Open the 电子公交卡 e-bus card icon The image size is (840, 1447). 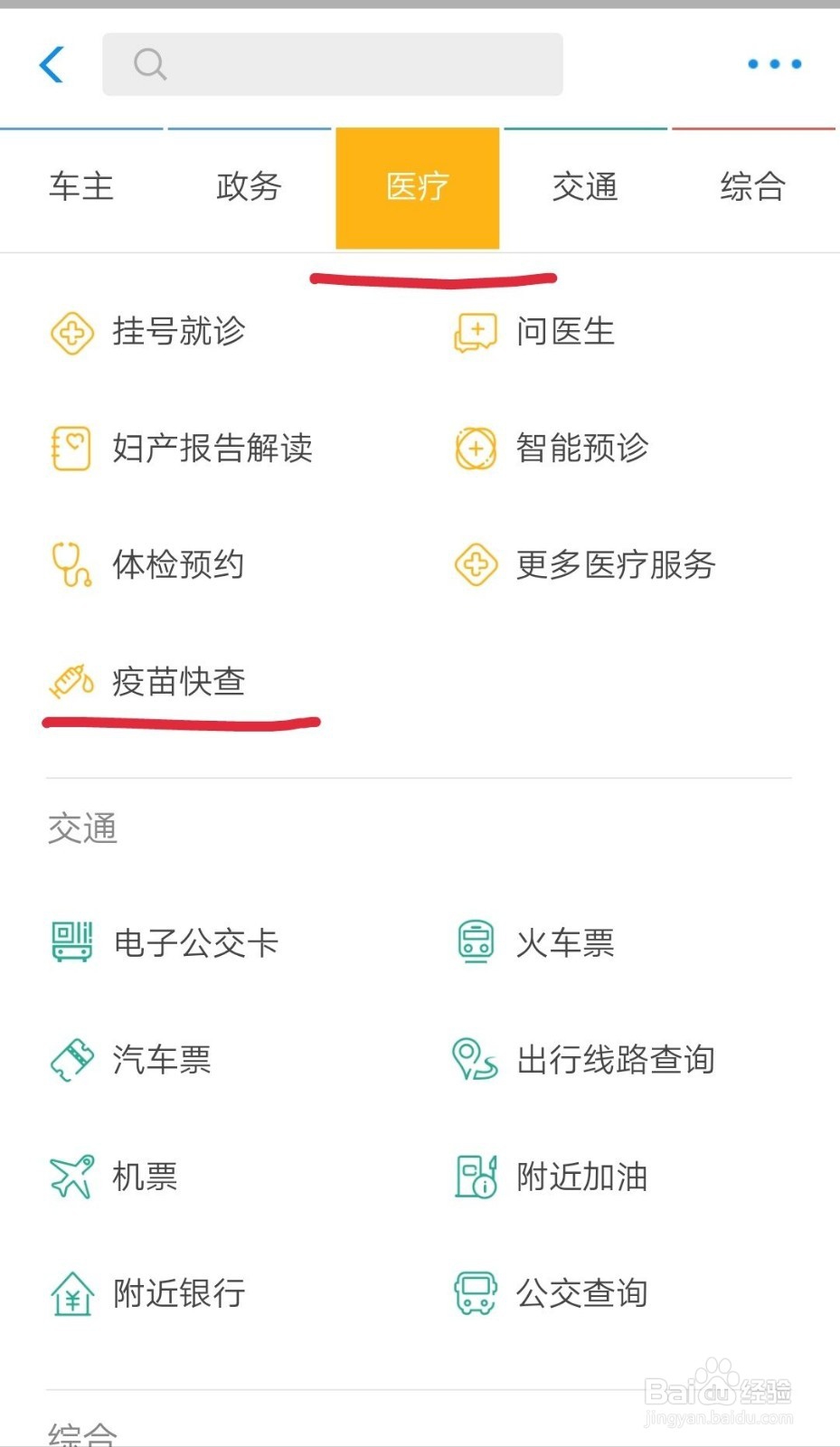point(71,941)
